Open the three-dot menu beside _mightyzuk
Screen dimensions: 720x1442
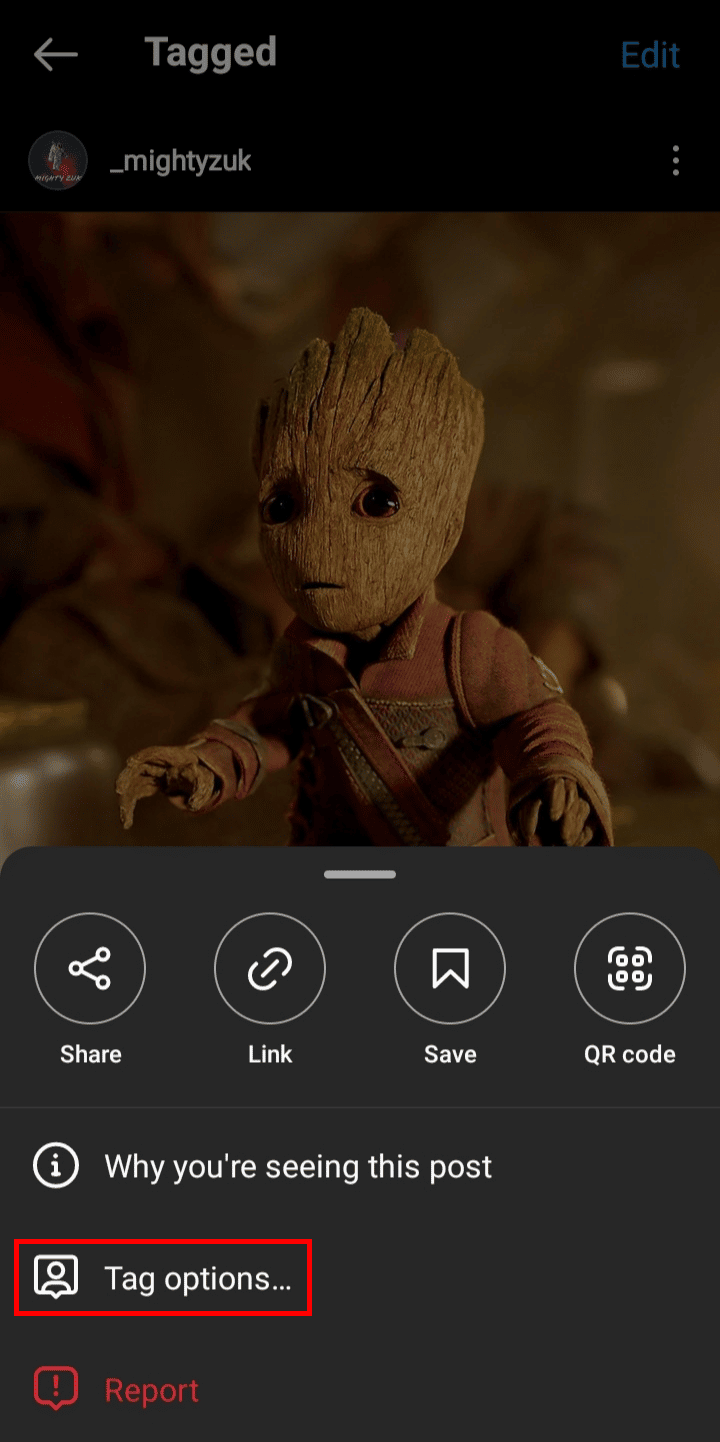pos(676,160)
